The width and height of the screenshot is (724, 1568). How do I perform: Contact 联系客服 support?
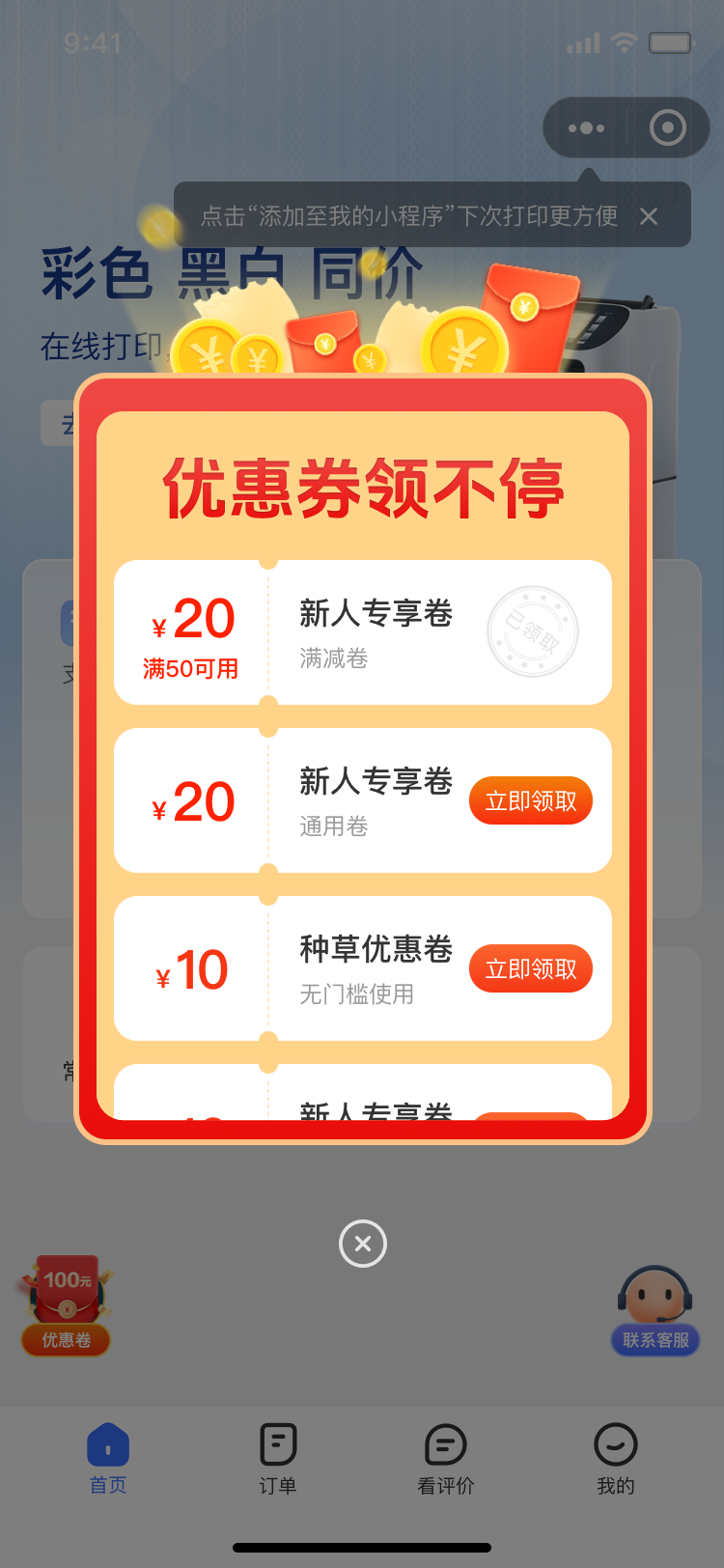coord(655,1310)
